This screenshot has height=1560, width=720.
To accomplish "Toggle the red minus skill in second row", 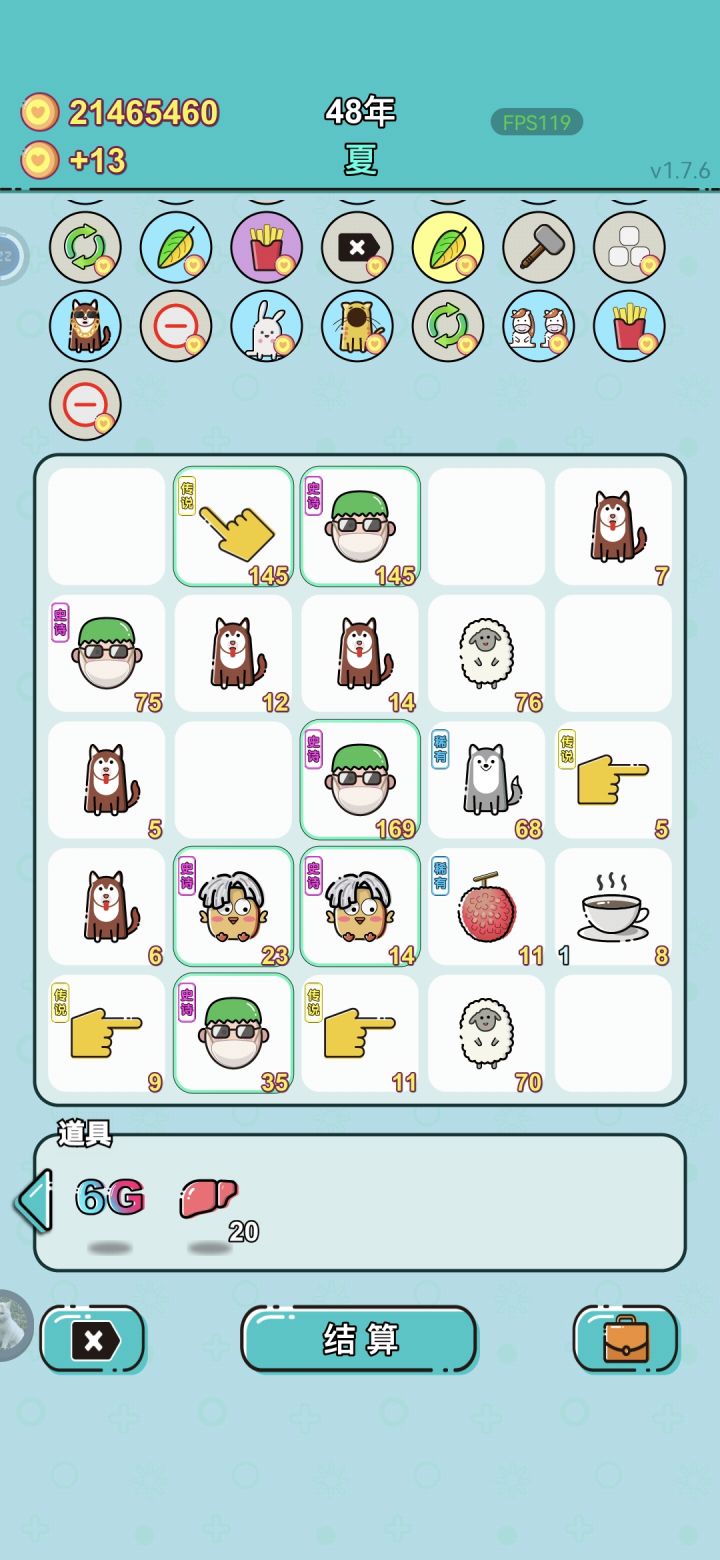I will [x=175, y=326].
